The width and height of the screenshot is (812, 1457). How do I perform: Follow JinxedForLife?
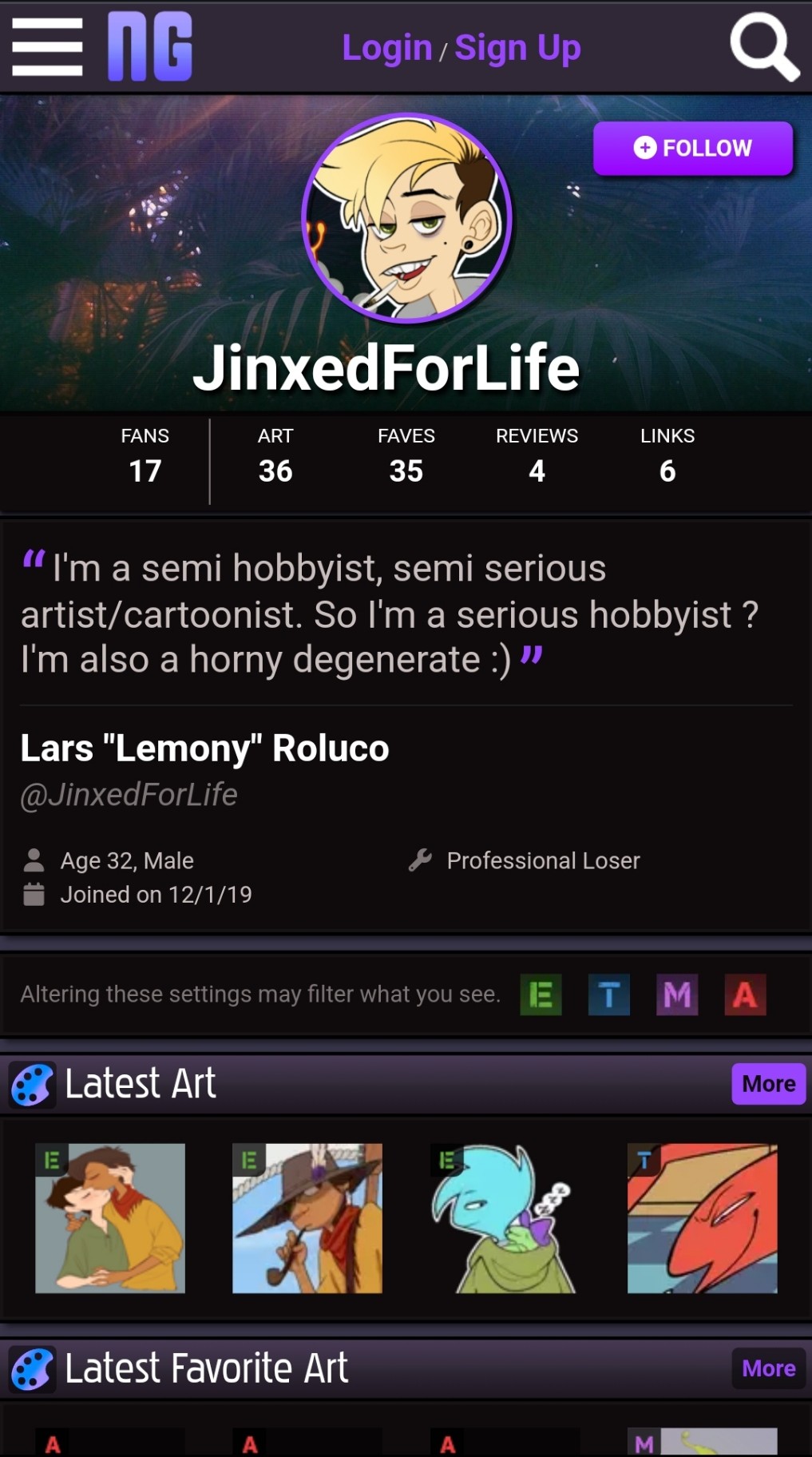pyautogui.click(x=692, y=148)
